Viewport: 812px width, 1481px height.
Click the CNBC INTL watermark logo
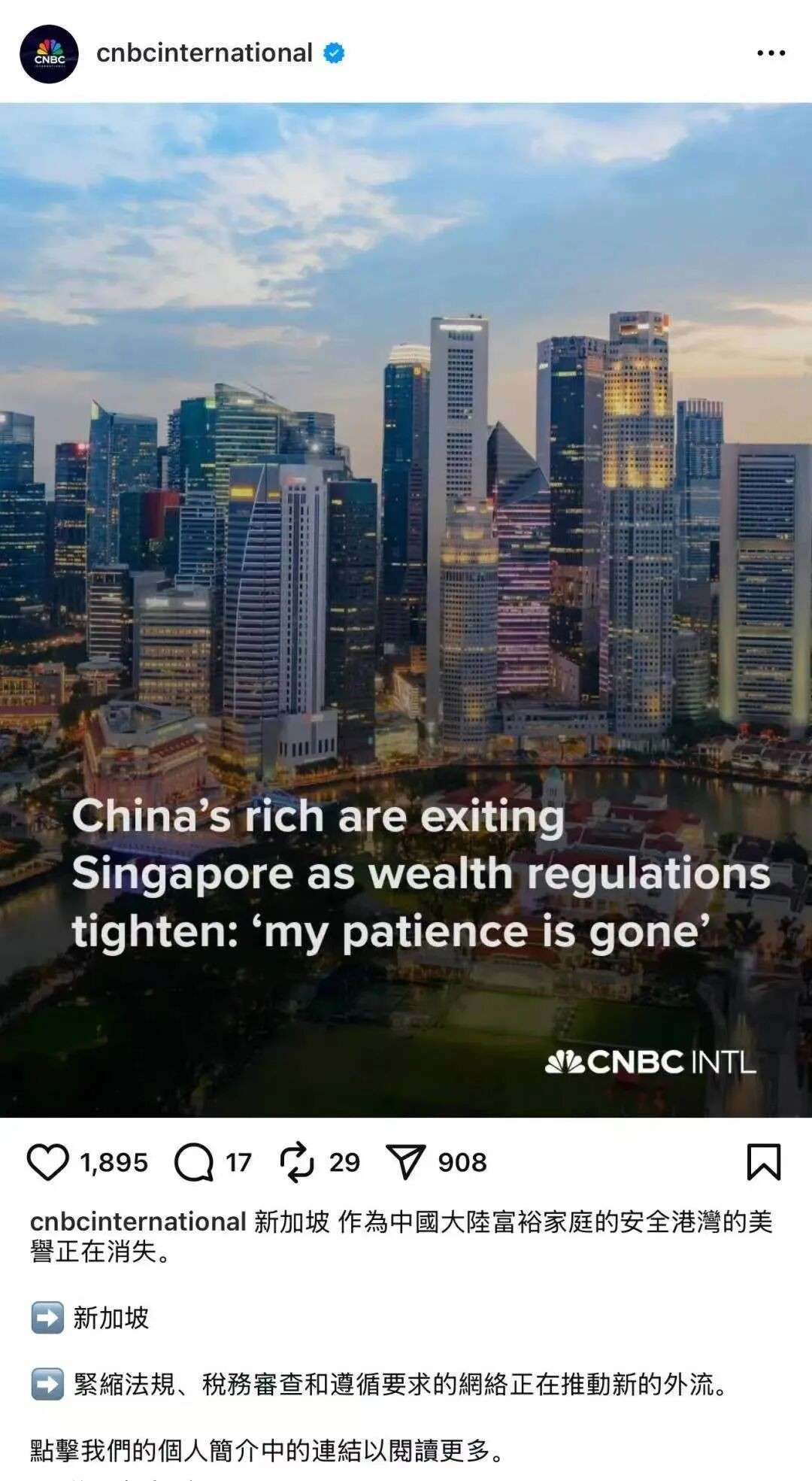(652, 1063)
